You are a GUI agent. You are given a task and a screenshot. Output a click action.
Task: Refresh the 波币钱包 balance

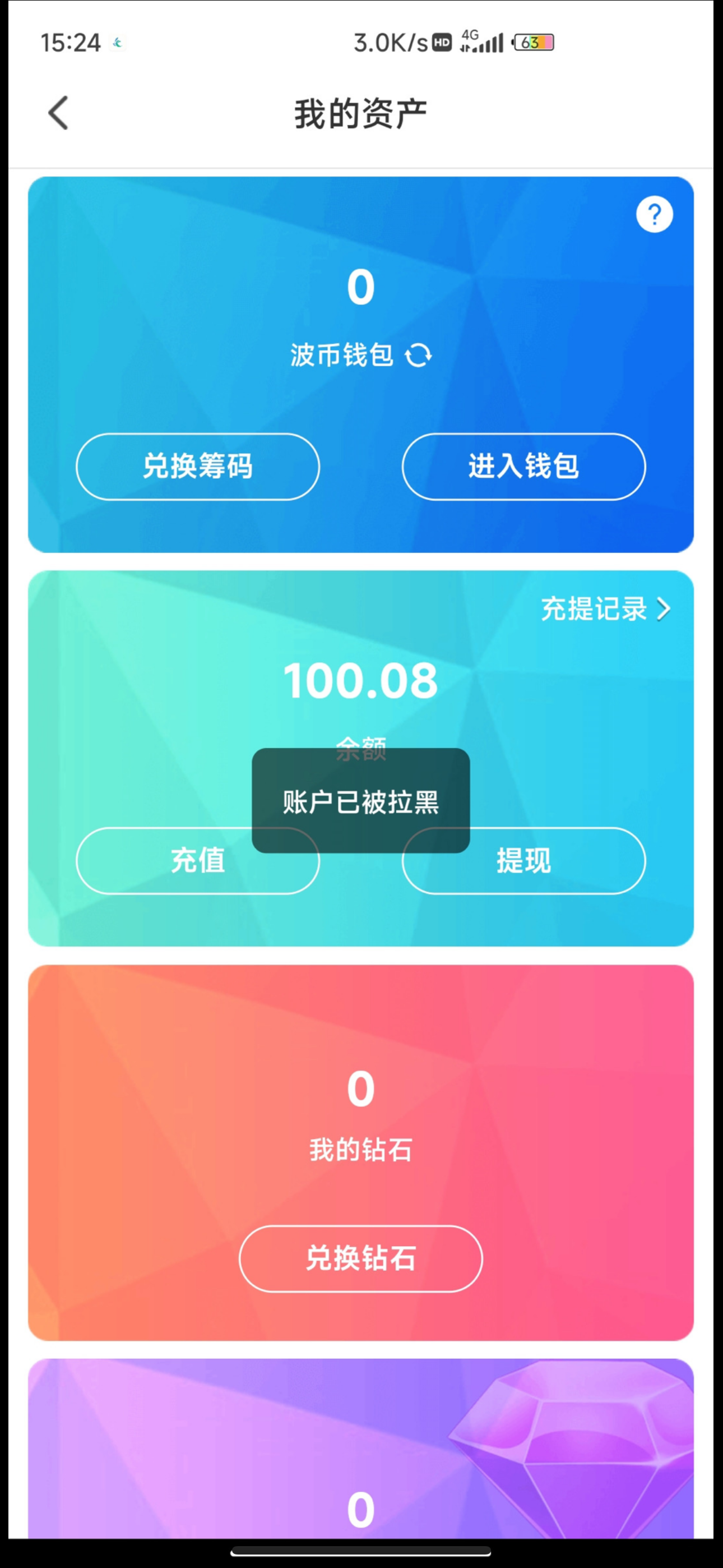point(418,355)
